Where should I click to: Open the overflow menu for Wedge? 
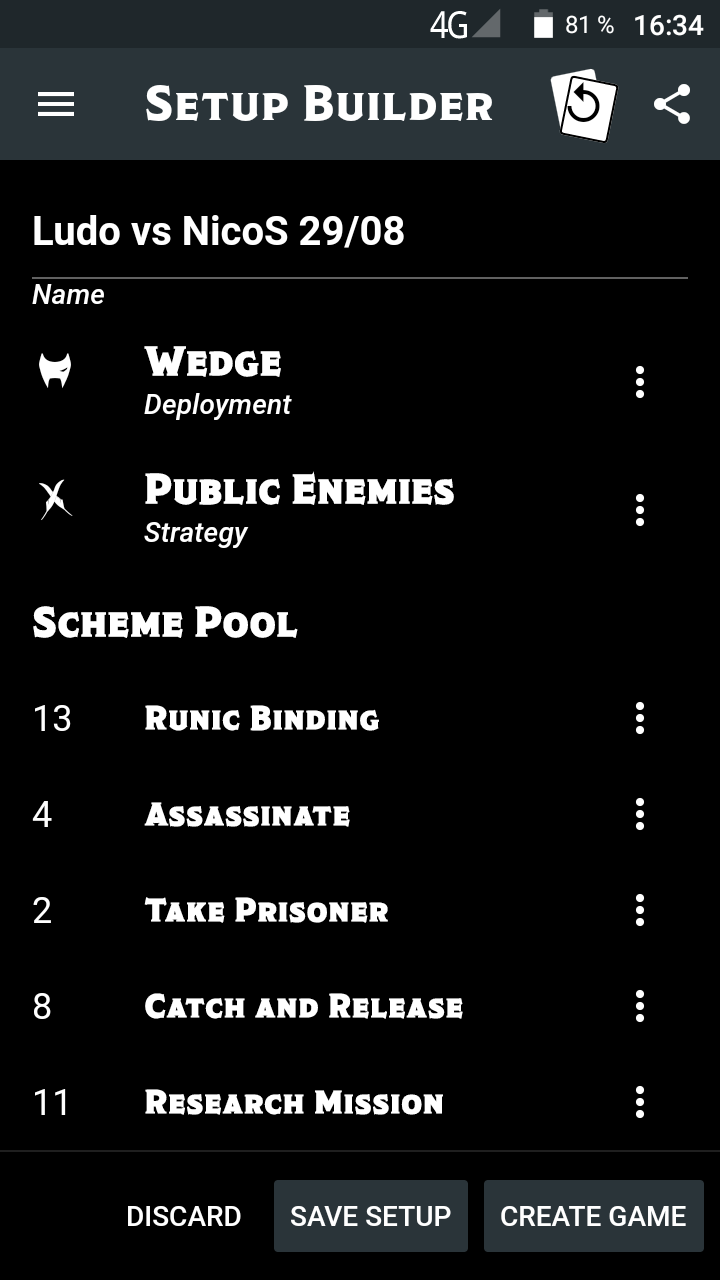coord(639,382)
